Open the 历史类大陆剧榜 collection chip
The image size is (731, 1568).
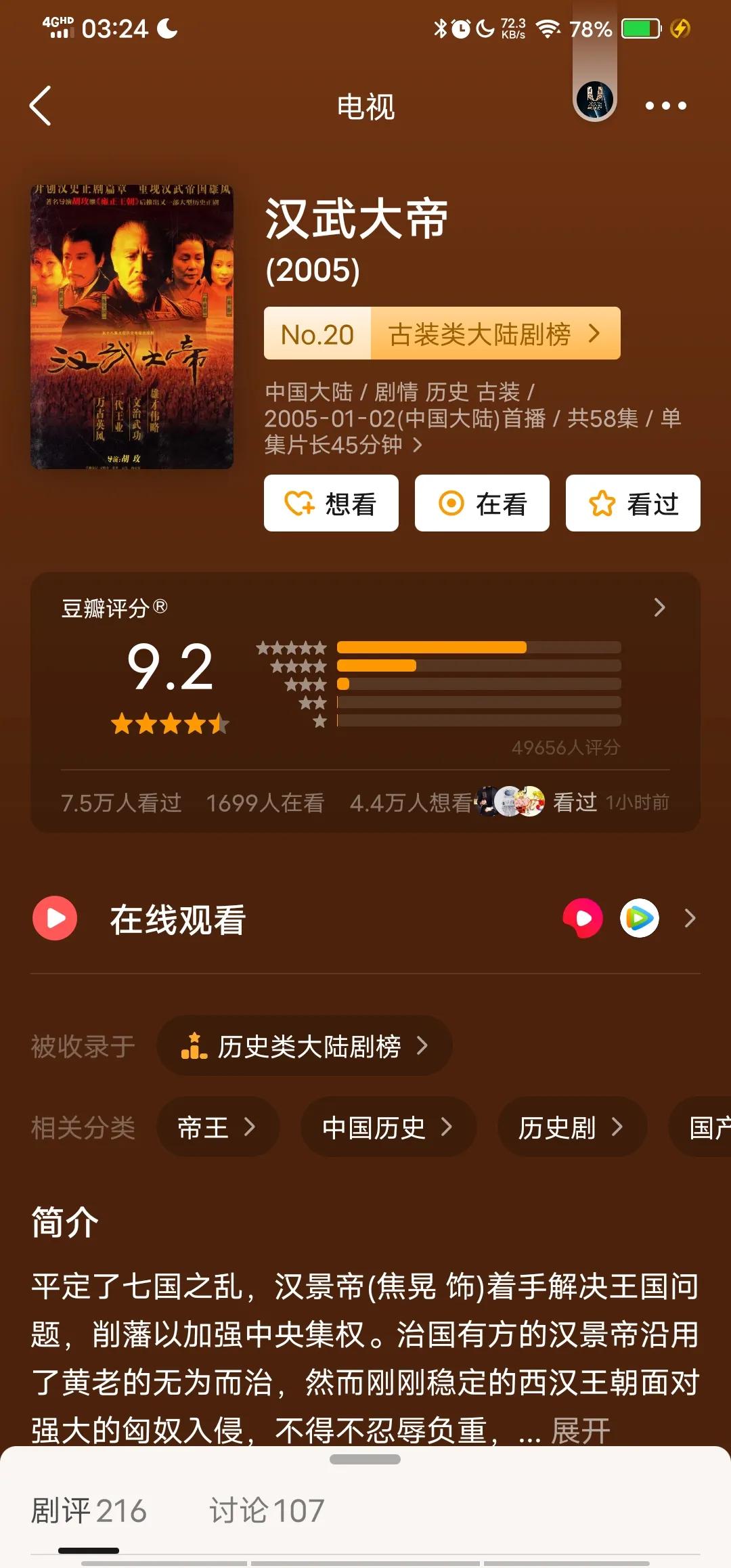pos(305,1046)
